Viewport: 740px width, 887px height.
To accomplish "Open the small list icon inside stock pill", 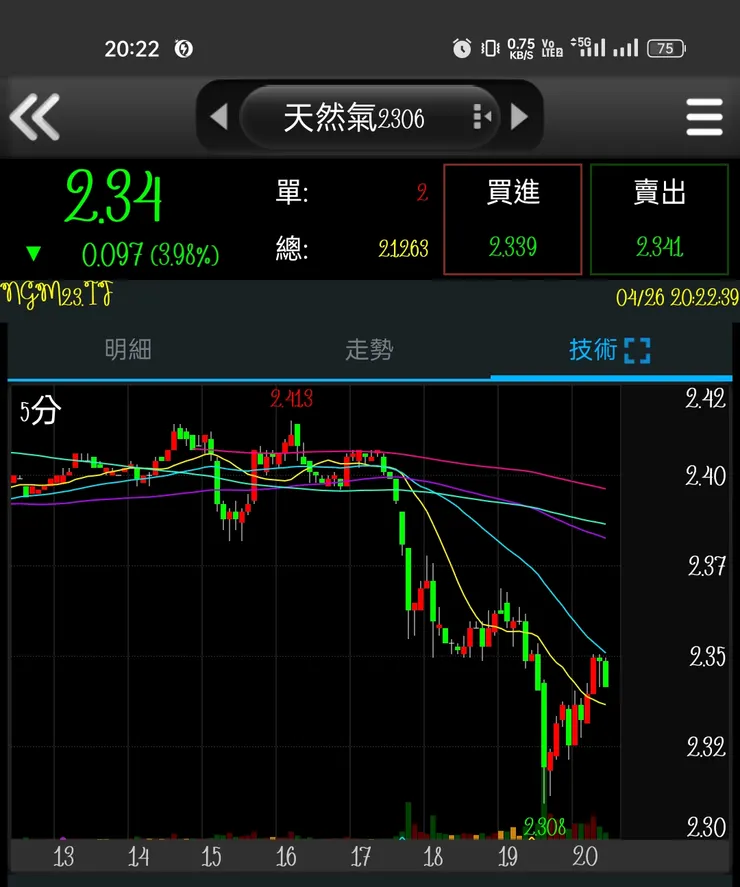I will (x=481, y=115).
